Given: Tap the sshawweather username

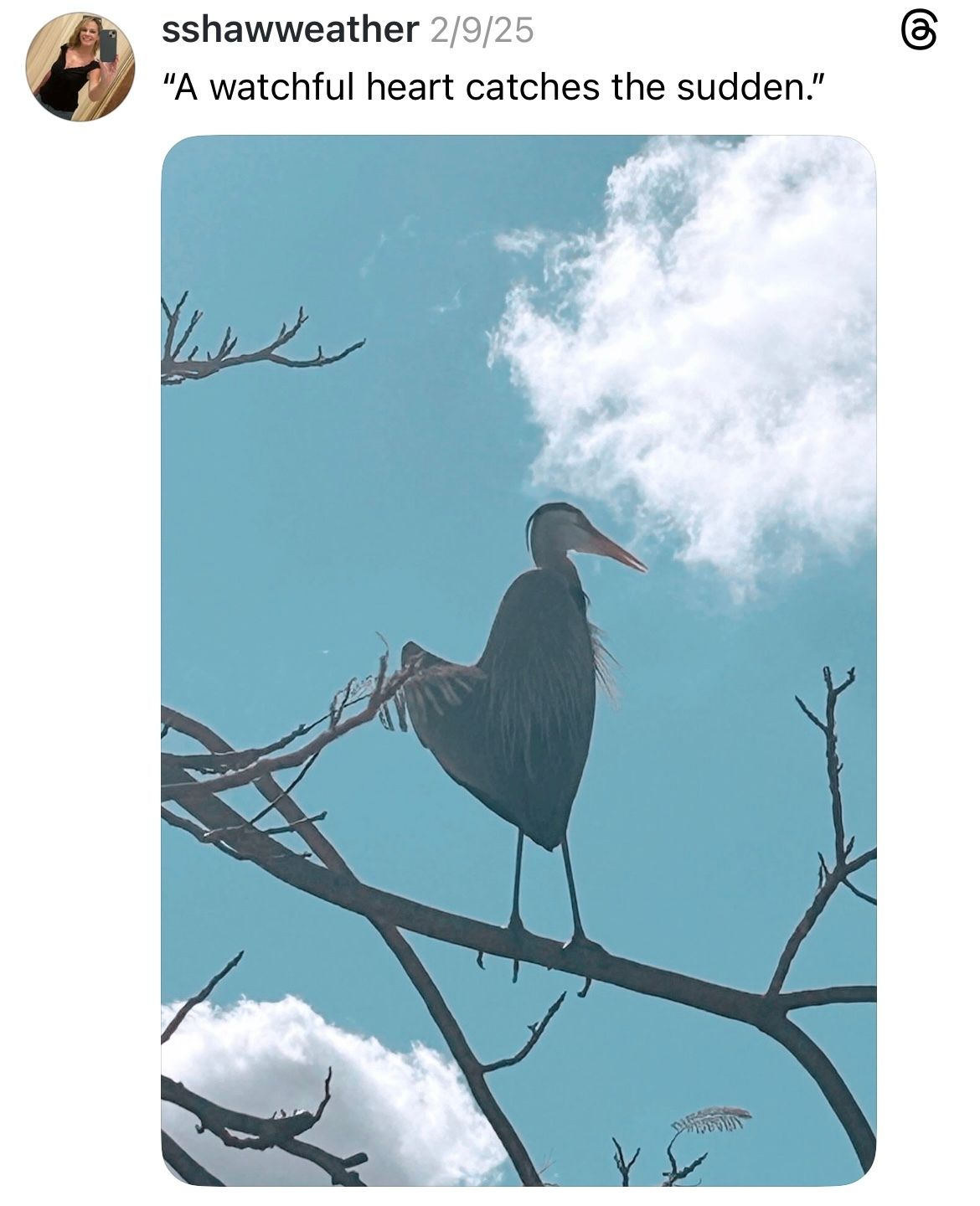Looking at the screenshot, I should [289, 31].
